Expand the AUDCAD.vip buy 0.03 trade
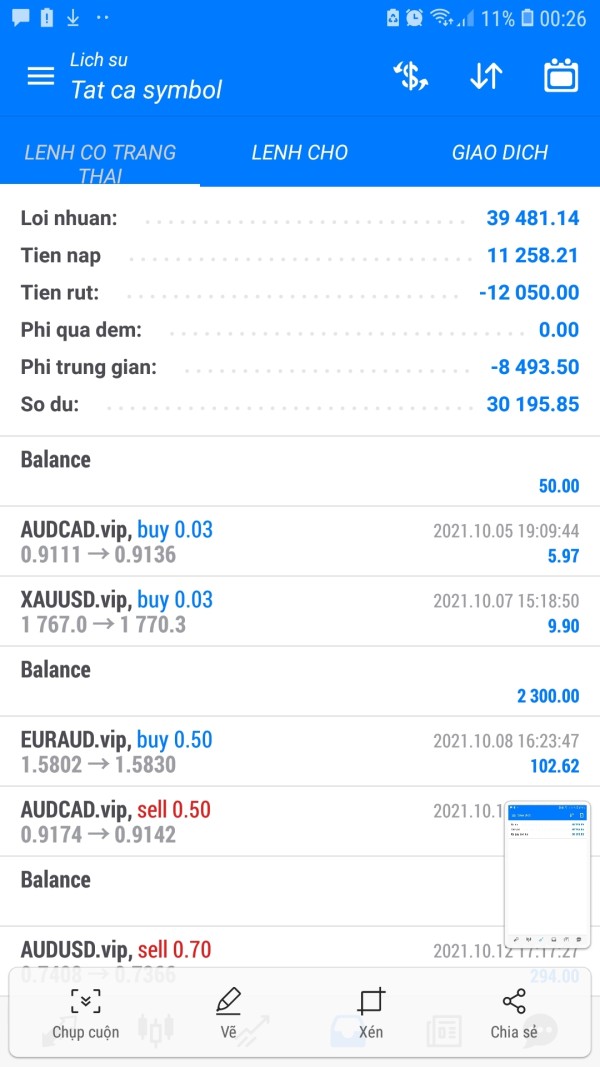 click(300, 542)
